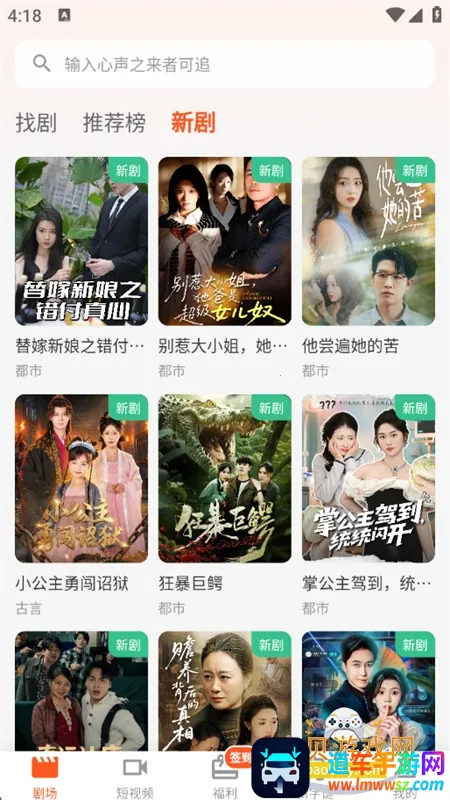Open the drama 别惹大小姐,她爸是超级女儿奴
The image size is (450, 800).
click(225, 241)
